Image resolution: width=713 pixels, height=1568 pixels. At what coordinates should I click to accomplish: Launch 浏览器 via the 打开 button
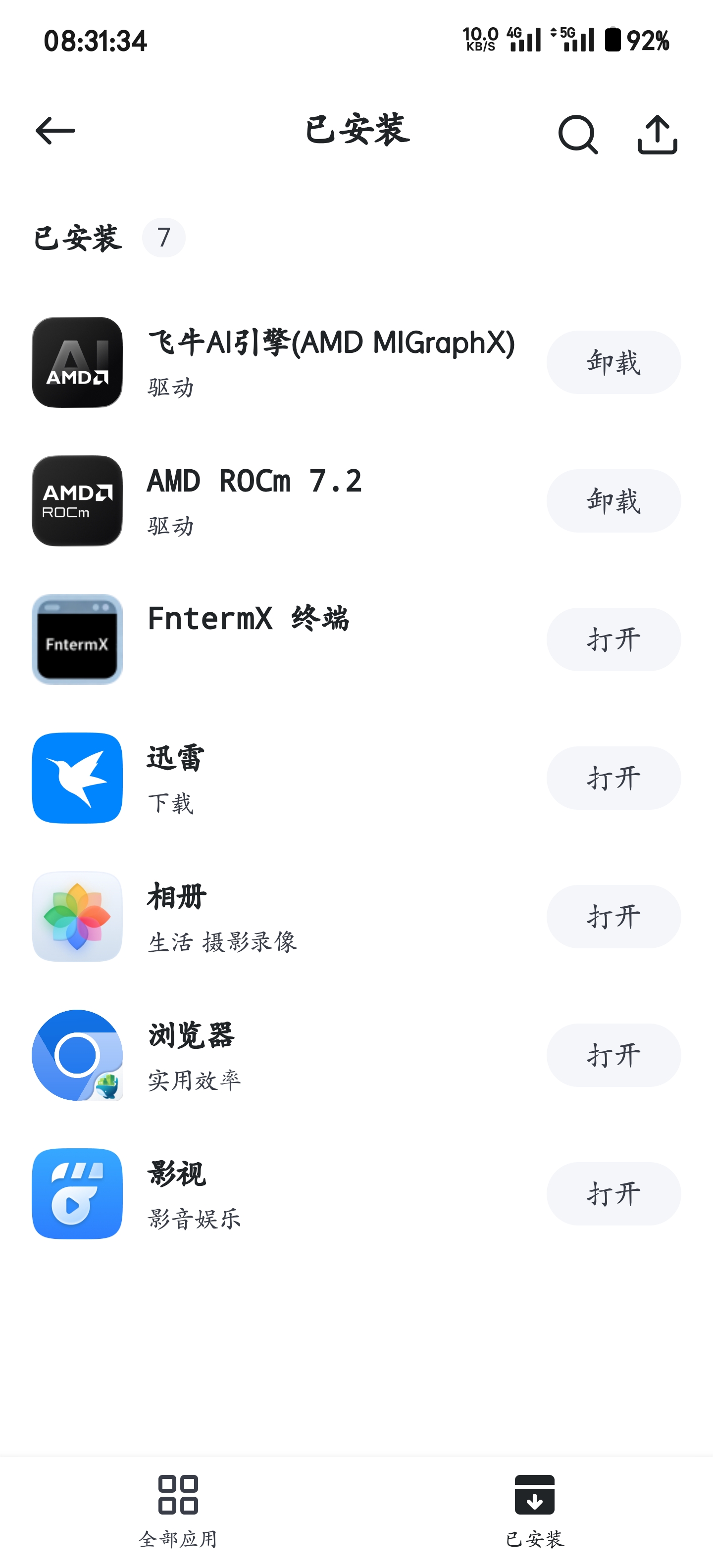point(613,1055)
